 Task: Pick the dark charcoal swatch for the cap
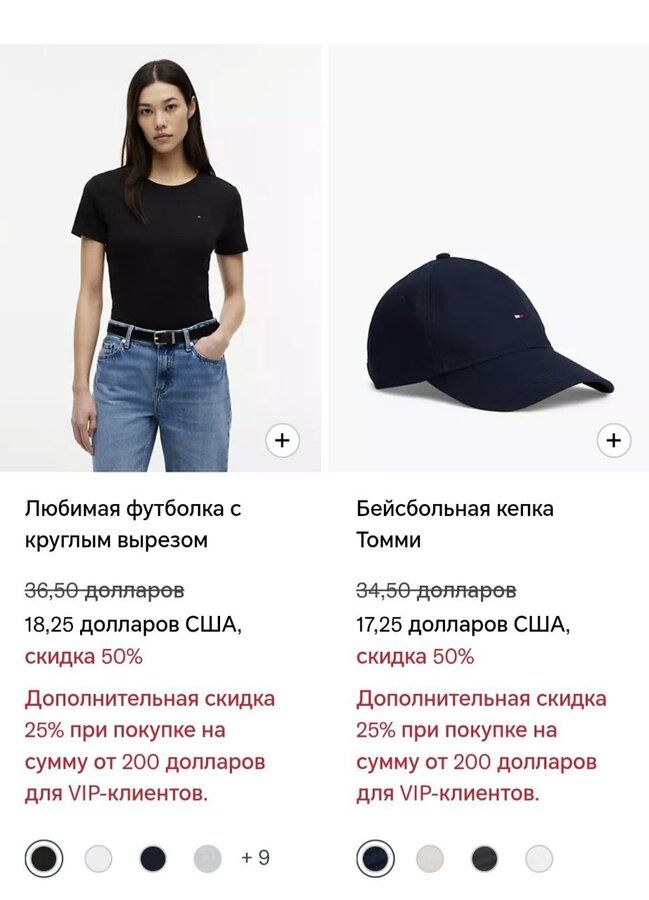coord(484,858)
